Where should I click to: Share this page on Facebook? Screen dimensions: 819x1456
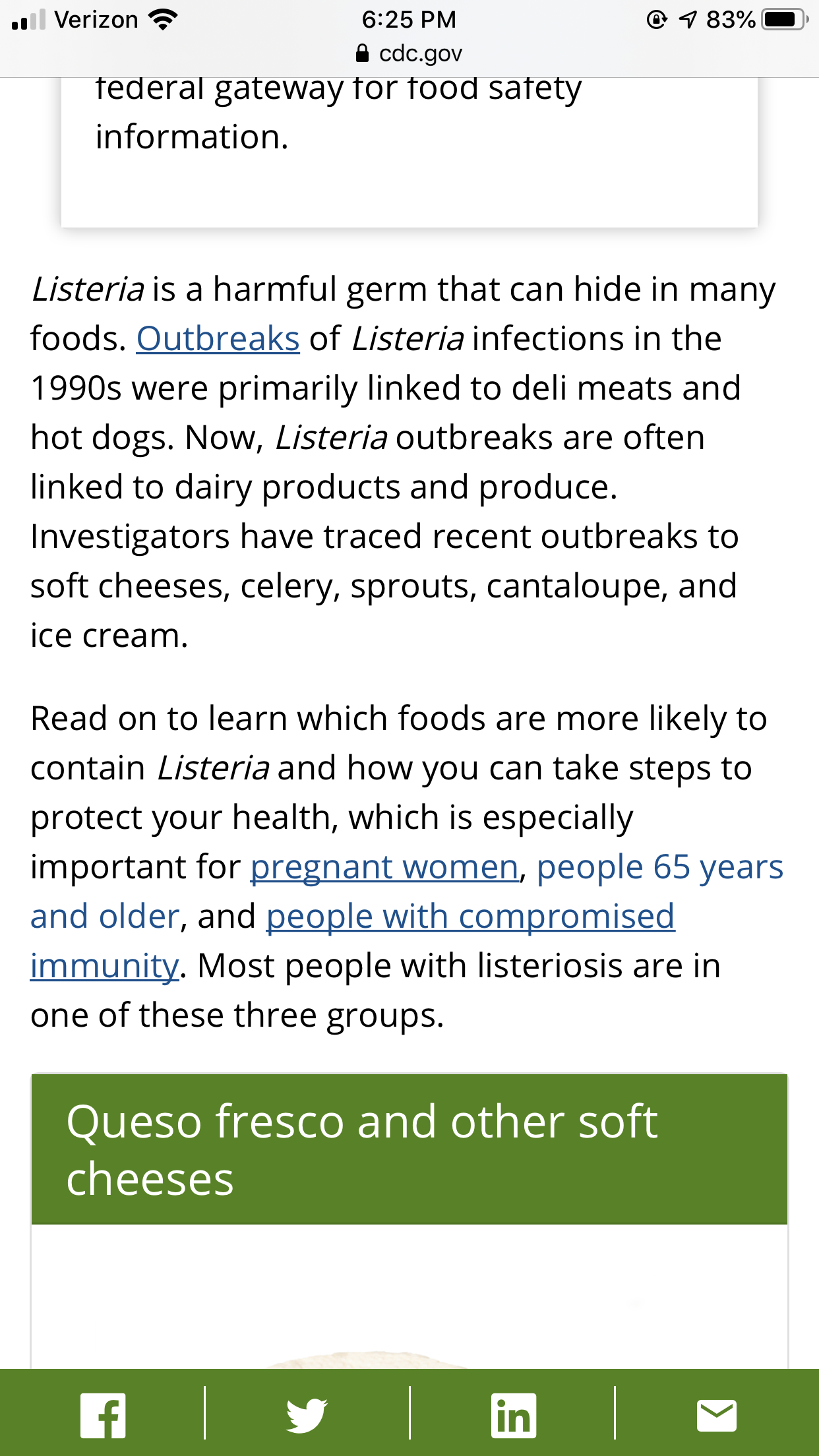103,1415
